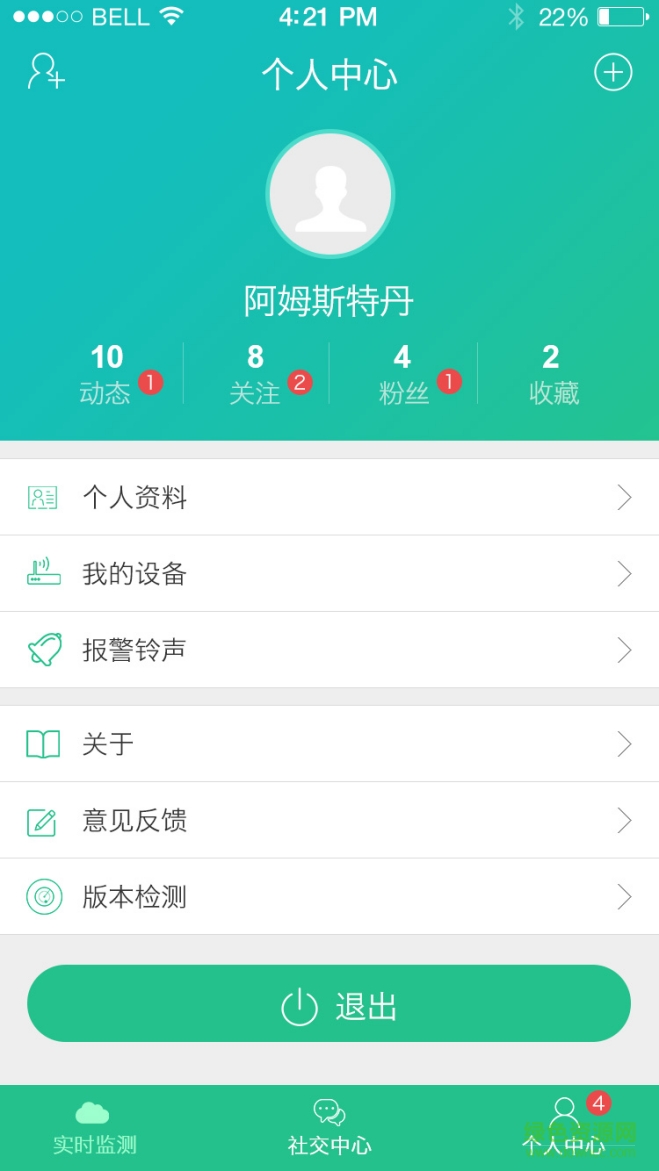Viewport: 659px width, 1171px height.
Task: Open the 关注 following list
Action: coord(256,374)
